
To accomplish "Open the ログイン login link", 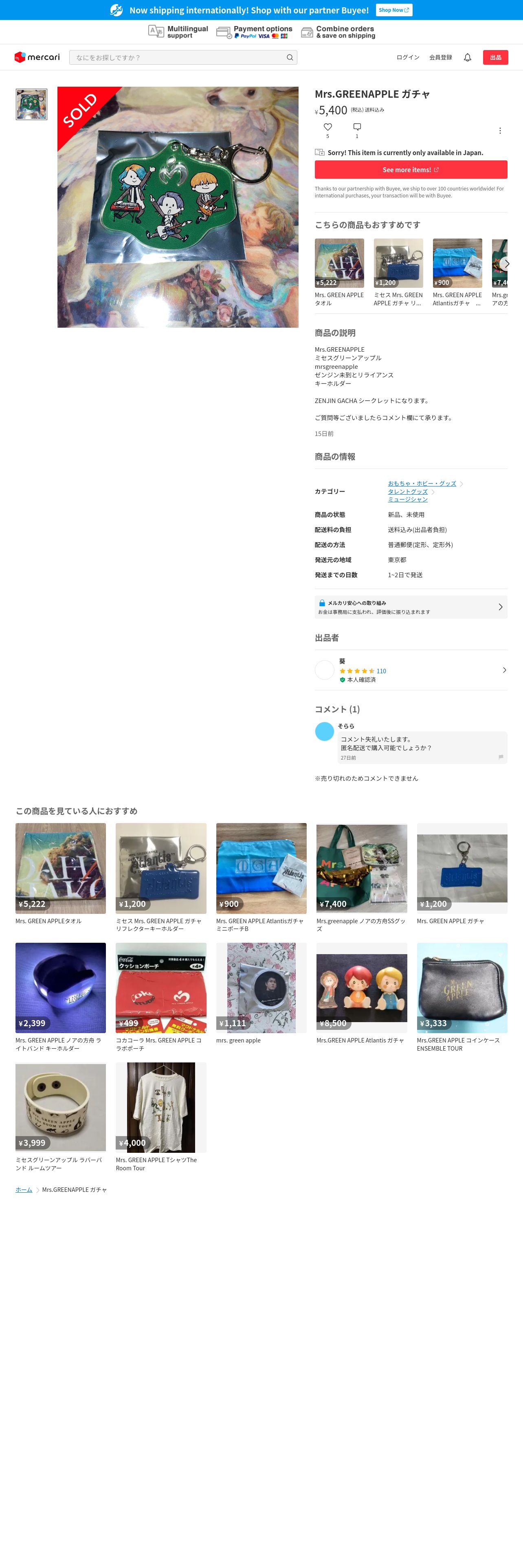I will [408, 57].
